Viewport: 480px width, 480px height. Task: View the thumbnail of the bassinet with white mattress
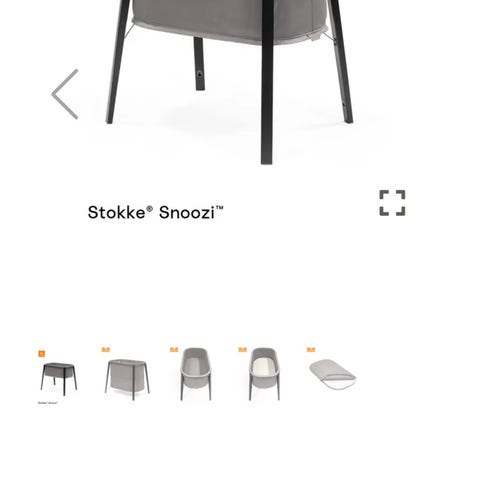pyautogui.click(x=264, y=374)
